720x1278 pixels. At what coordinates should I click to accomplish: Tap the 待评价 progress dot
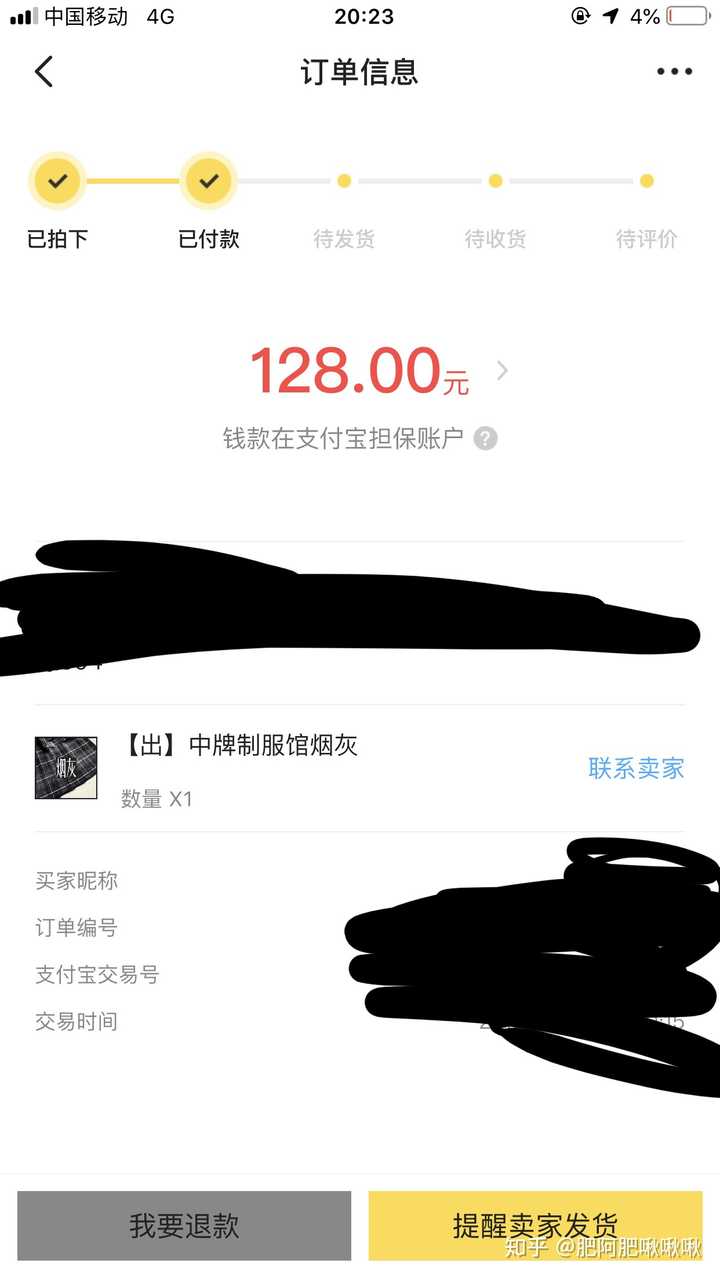[646, 181]
